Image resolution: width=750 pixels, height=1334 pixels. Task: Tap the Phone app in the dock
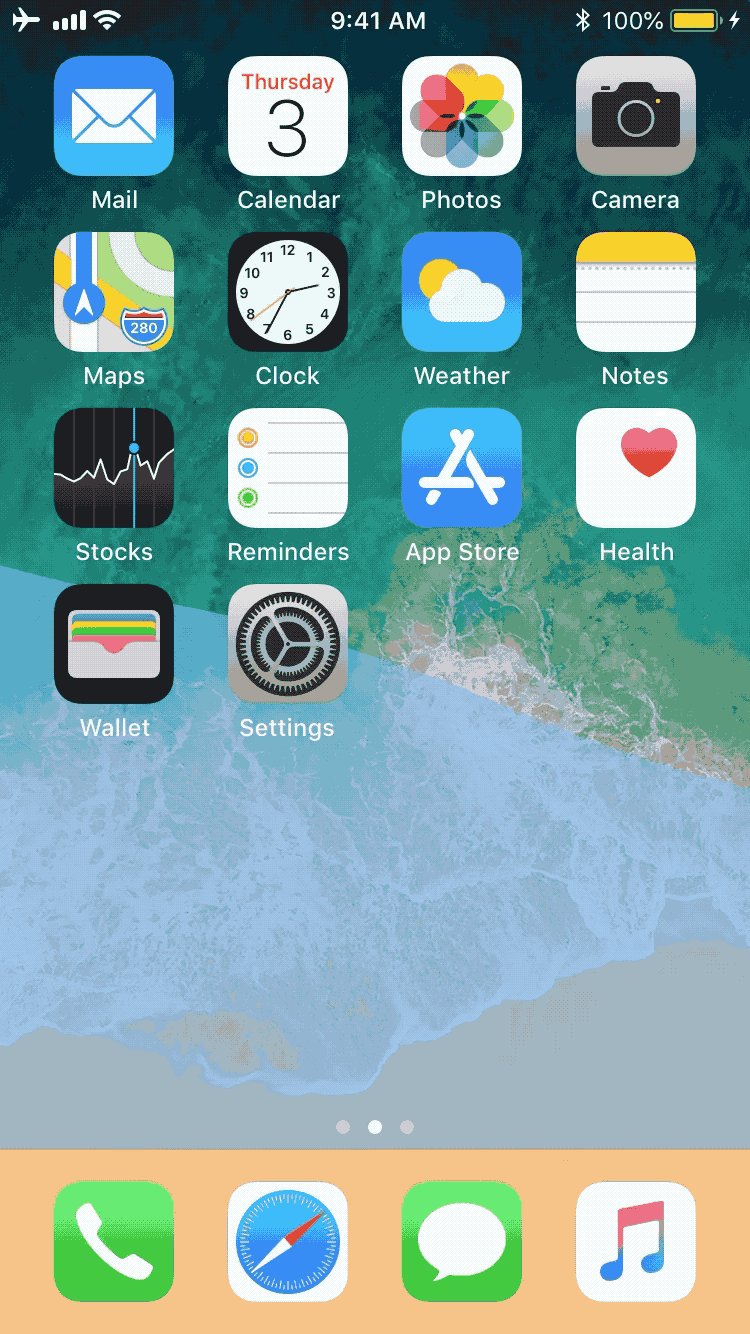114,1242
